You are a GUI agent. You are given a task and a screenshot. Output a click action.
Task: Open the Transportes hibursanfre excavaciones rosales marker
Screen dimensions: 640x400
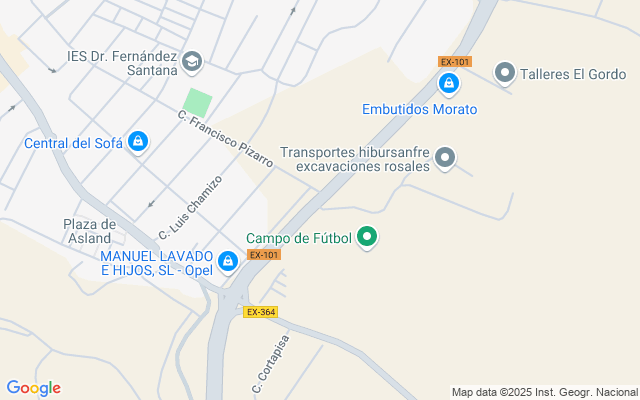click(446, 158)
